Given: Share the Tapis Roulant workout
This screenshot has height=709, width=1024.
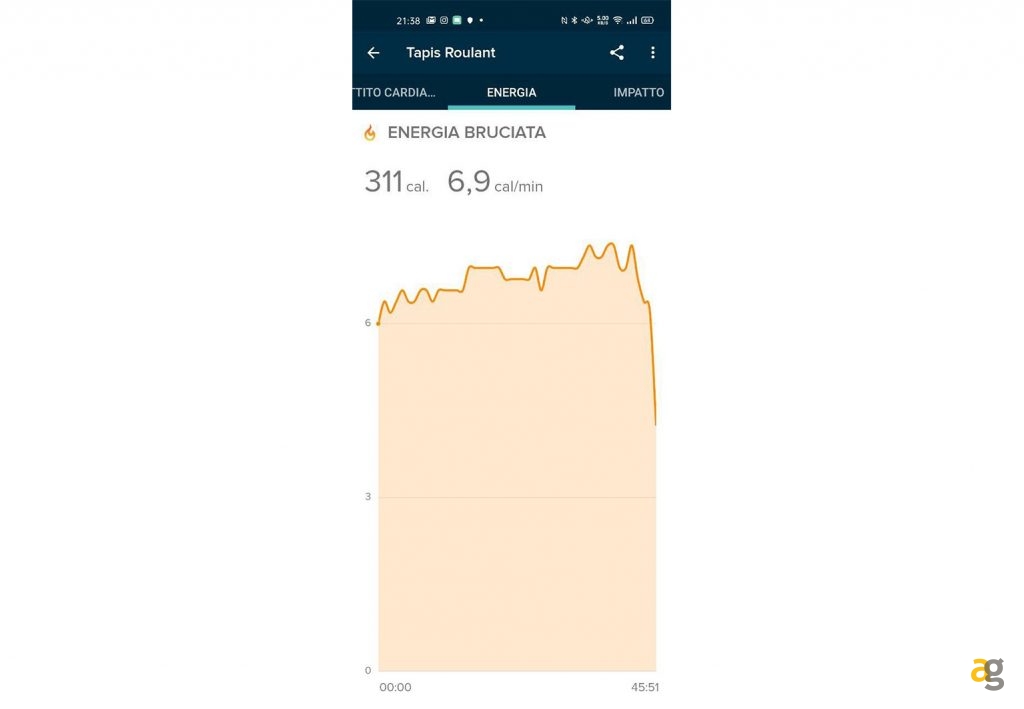Looking at the screenshot, I should [617, 53].
